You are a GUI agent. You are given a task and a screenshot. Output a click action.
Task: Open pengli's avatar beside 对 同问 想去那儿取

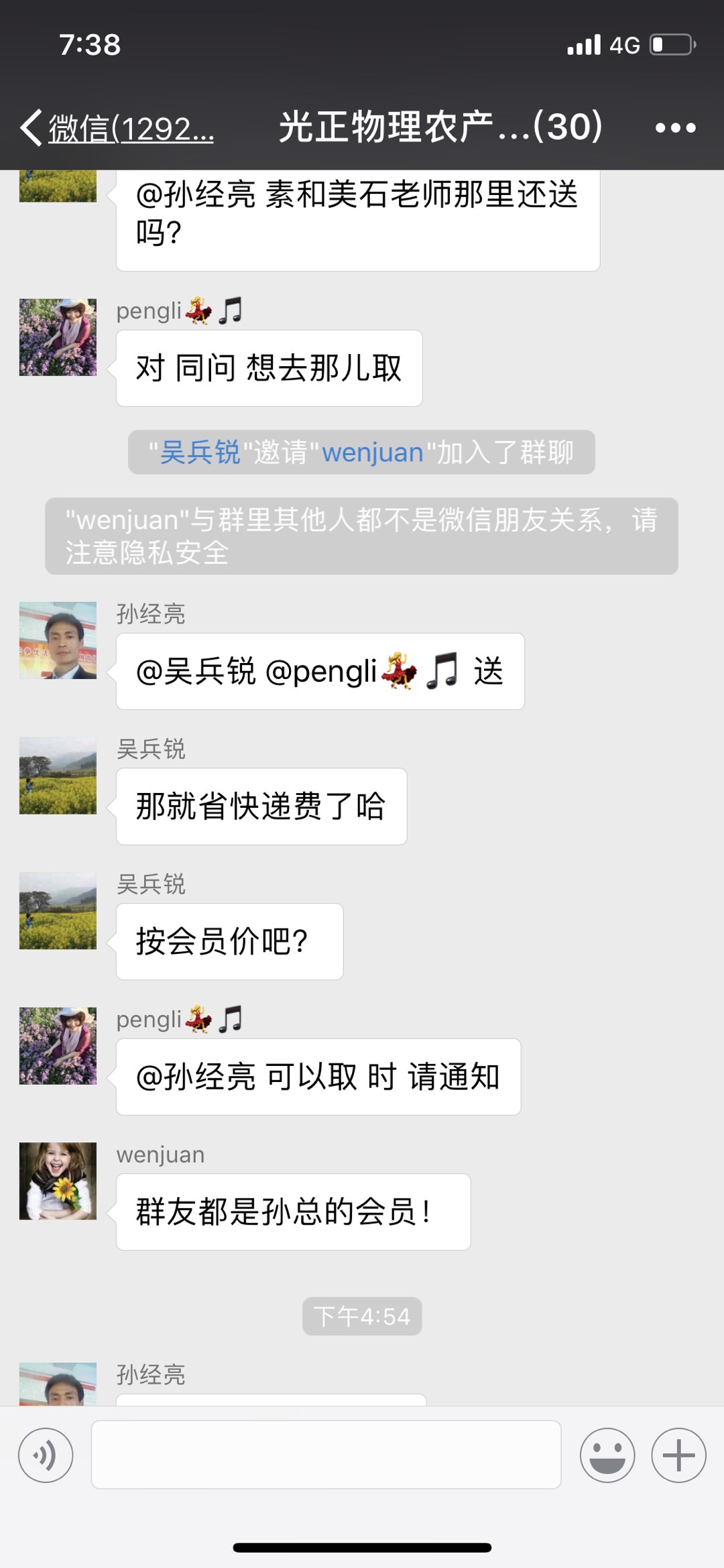(x=58, y=337)
